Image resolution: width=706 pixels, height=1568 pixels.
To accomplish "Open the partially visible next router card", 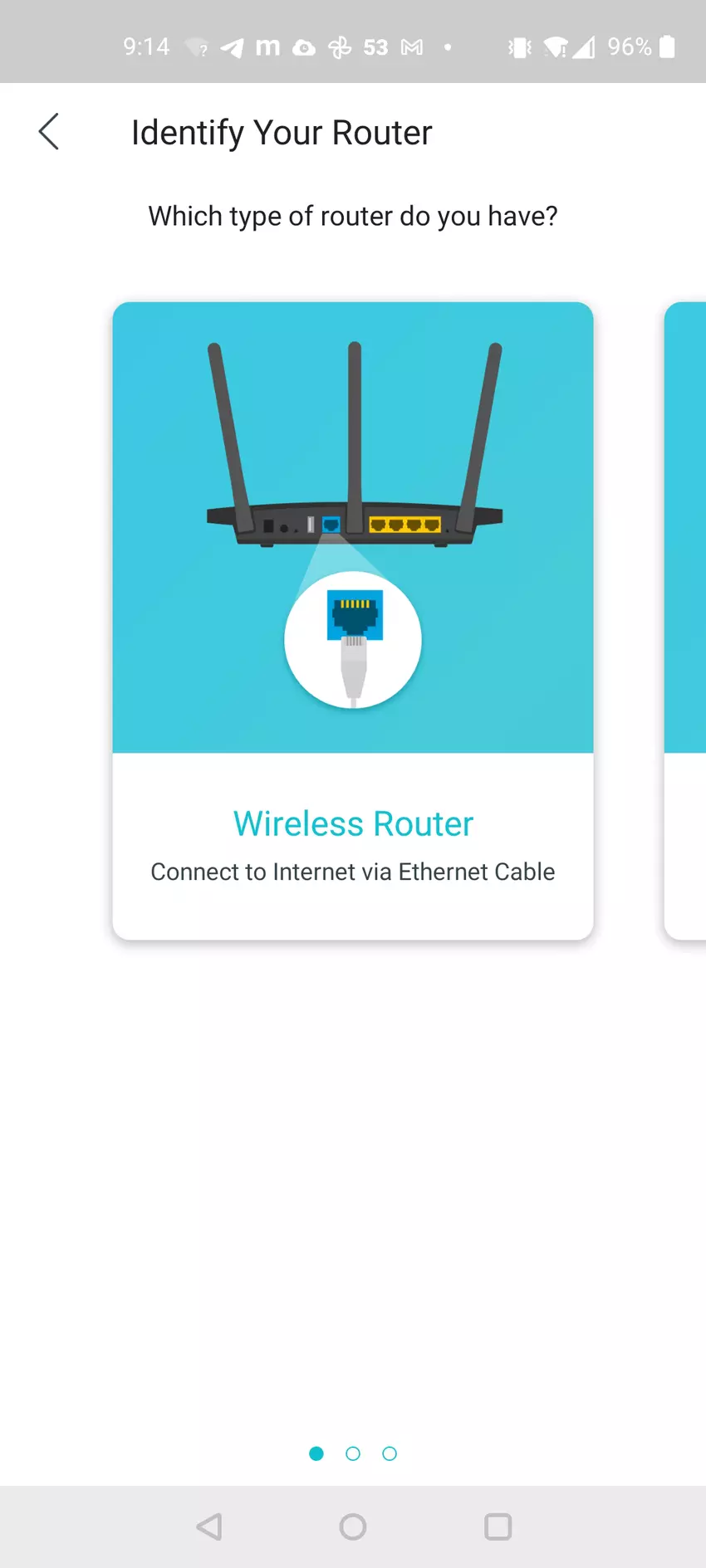I will point(686,620).
